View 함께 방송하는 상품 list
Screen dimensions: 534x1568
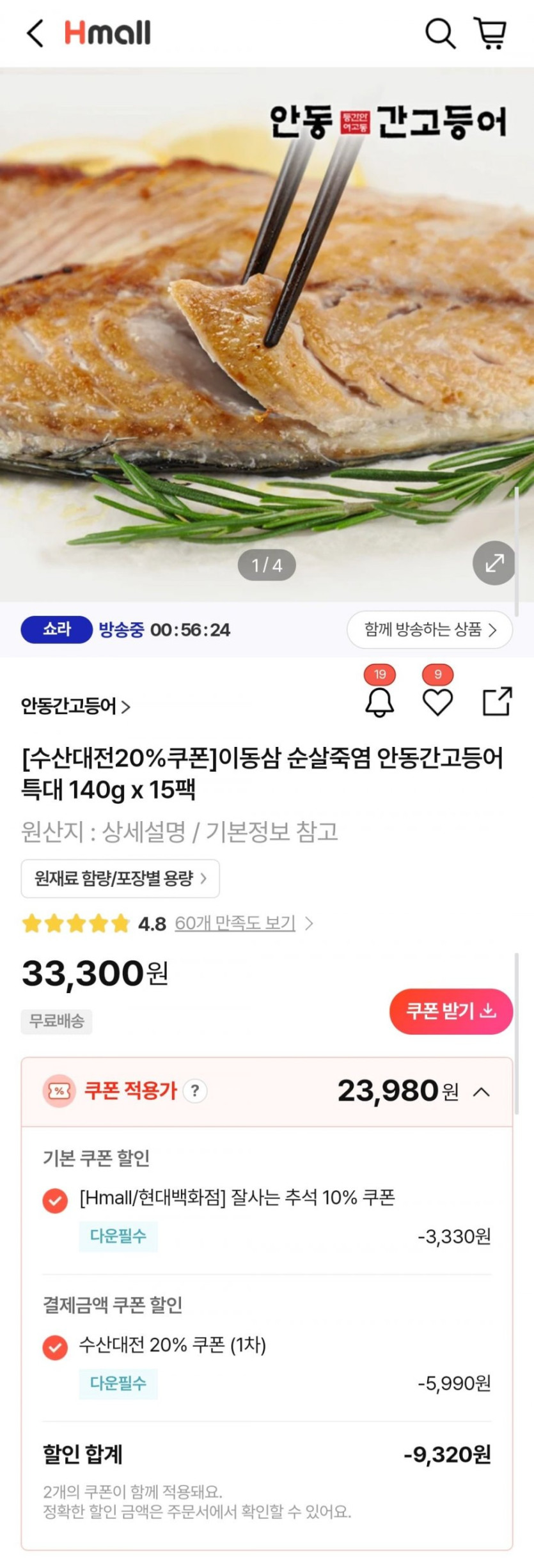point(430,630)
